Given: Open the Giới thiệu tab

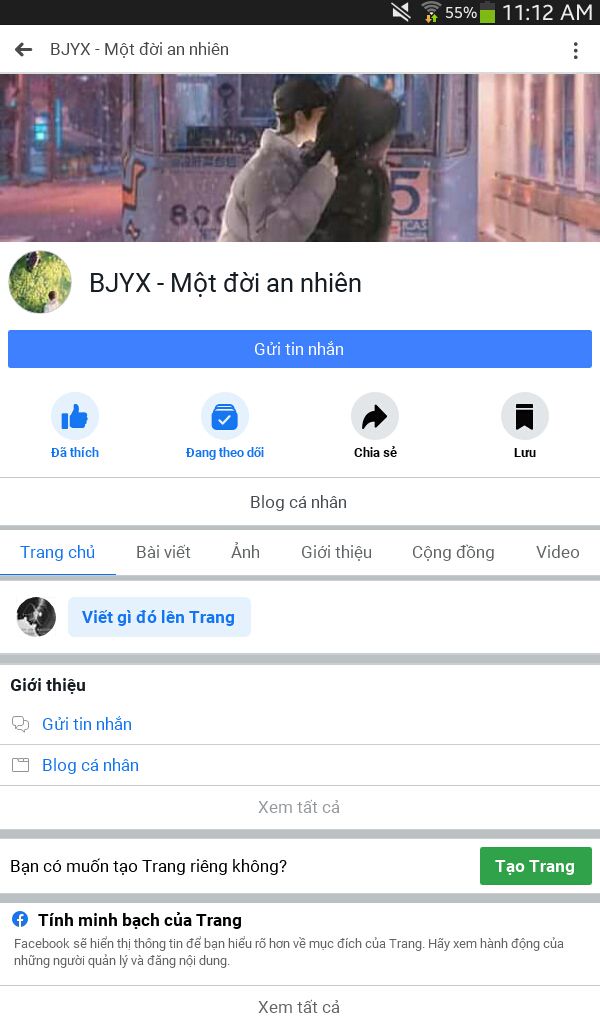Looking at the screenshot, I should [336, 552].
